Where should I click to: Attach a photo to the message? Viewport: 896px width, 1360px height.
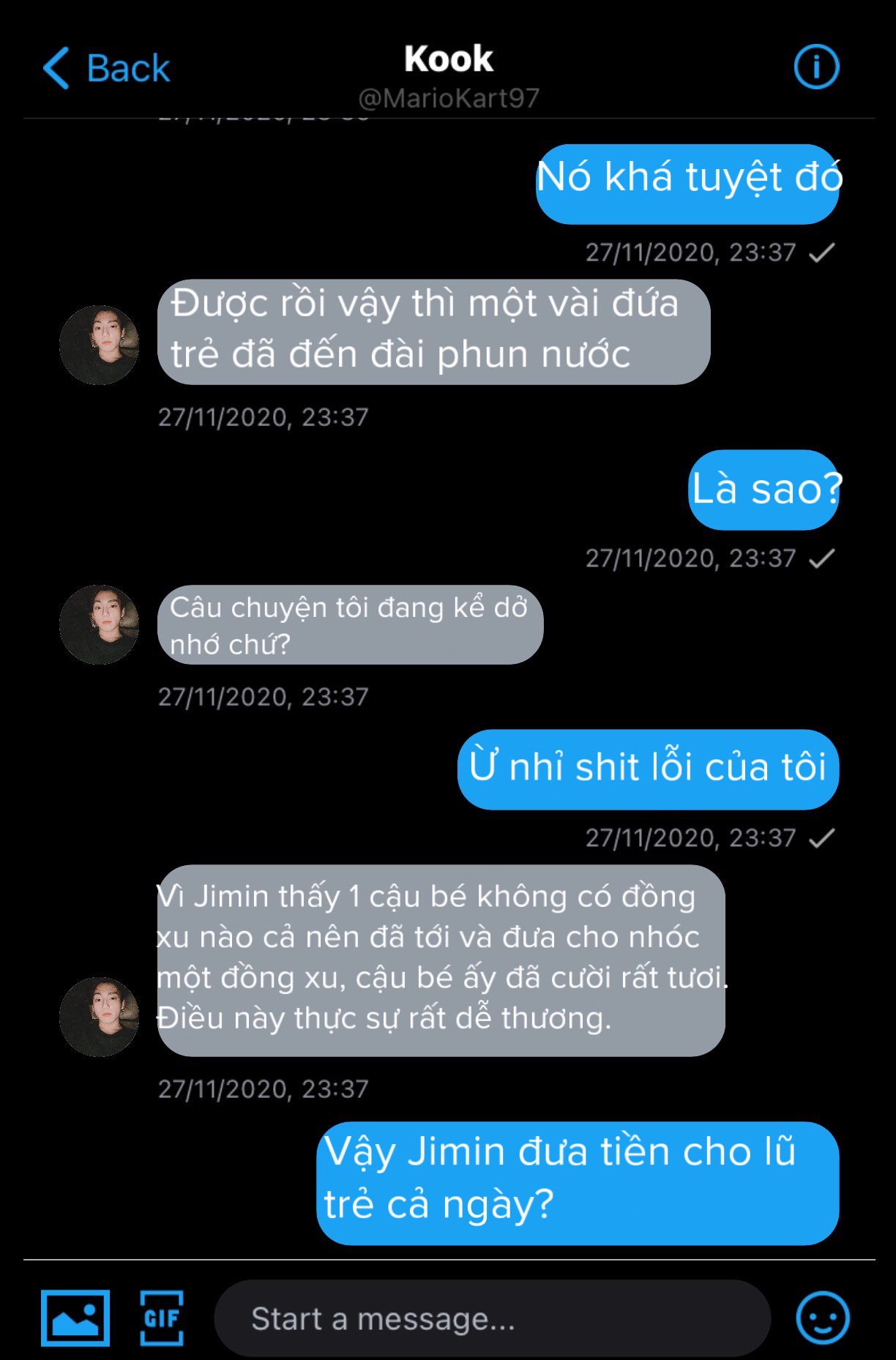click(x=75, y=1318)
